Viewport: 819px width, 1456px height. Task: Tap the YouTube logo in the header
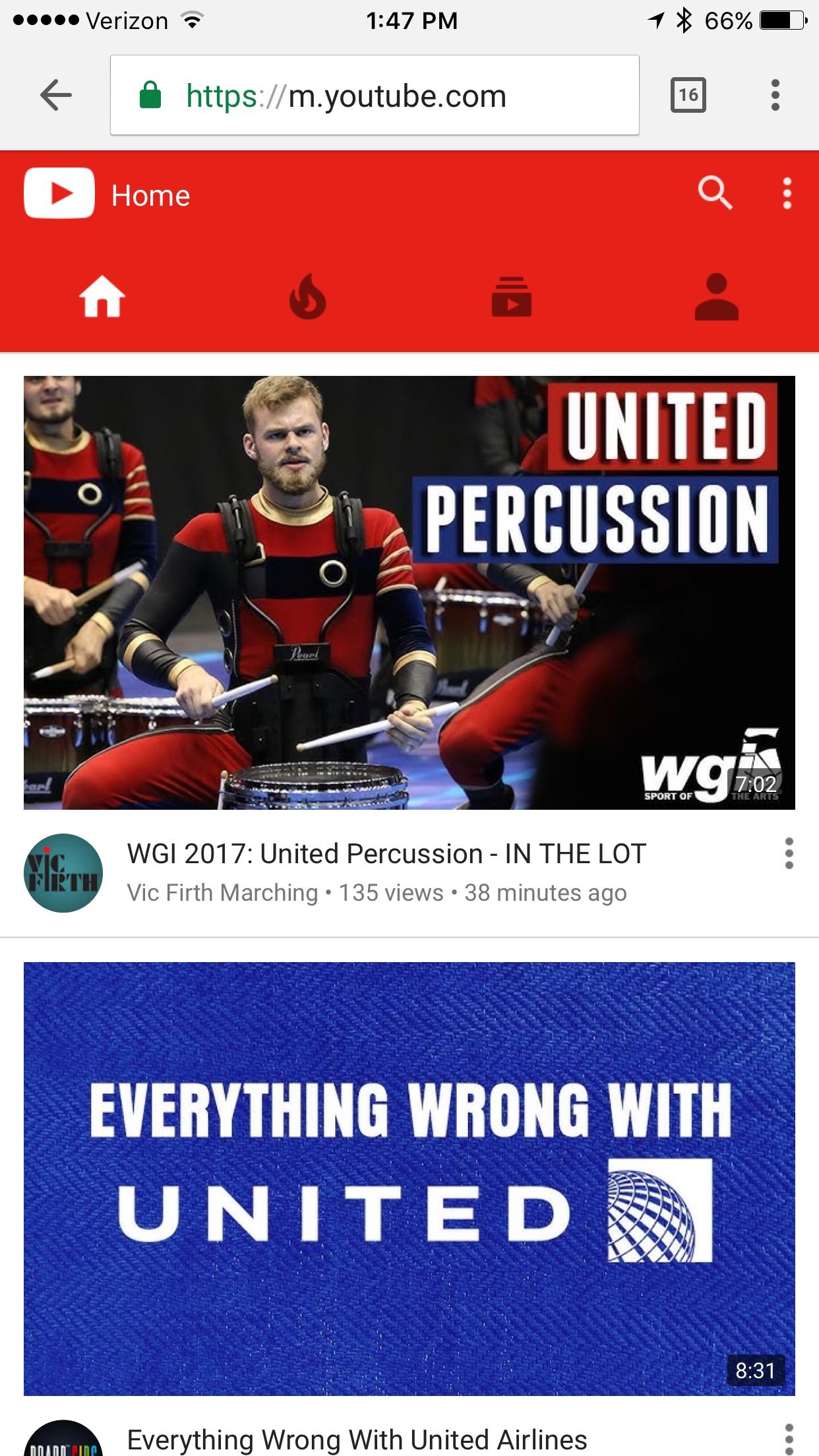(59, 193)
